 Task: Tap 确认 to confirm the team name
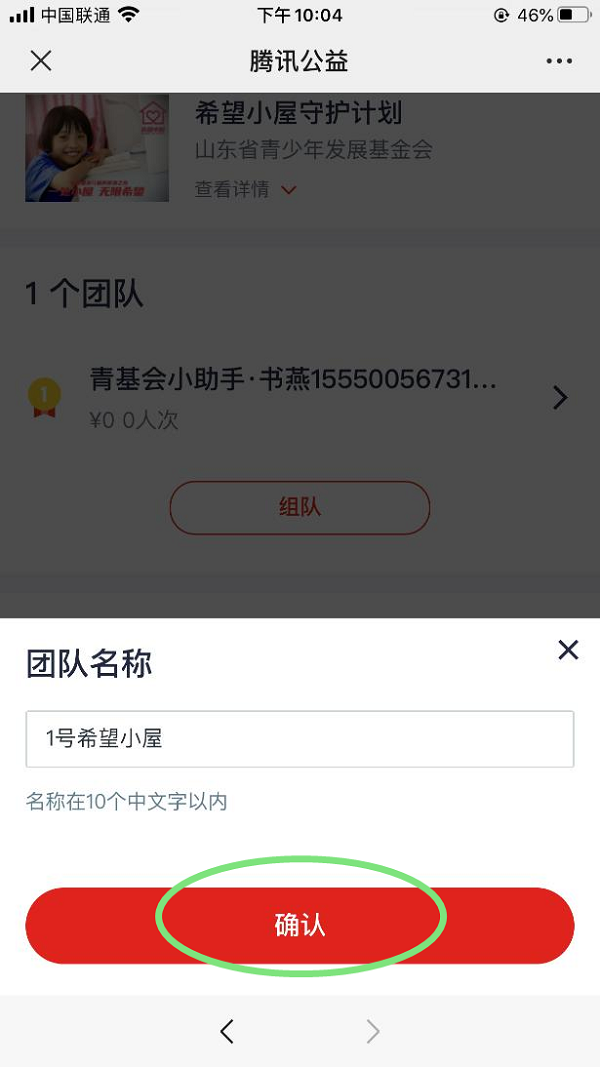[300, 925]
